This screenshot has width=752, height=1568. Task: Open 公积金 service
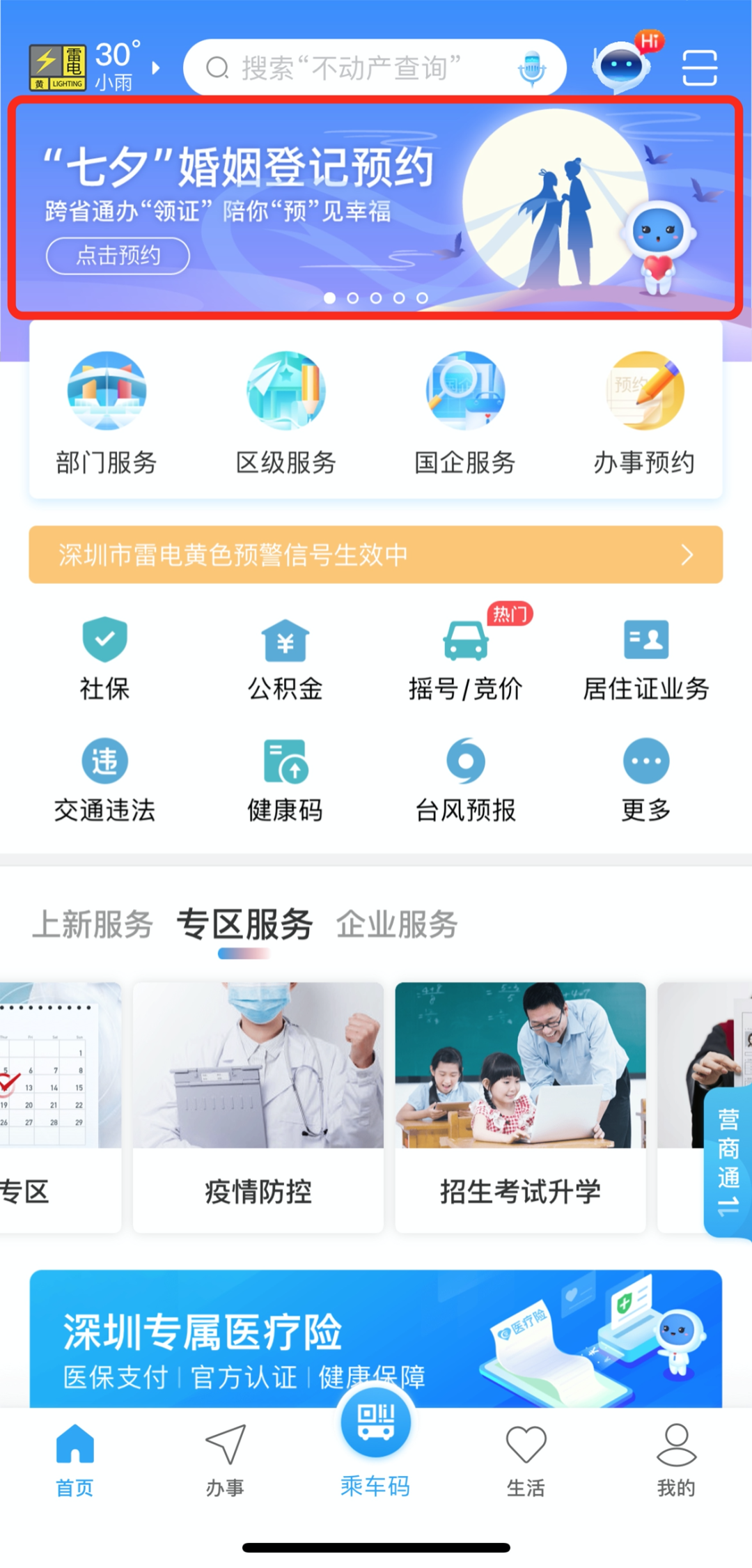click(x=285, y=658)
